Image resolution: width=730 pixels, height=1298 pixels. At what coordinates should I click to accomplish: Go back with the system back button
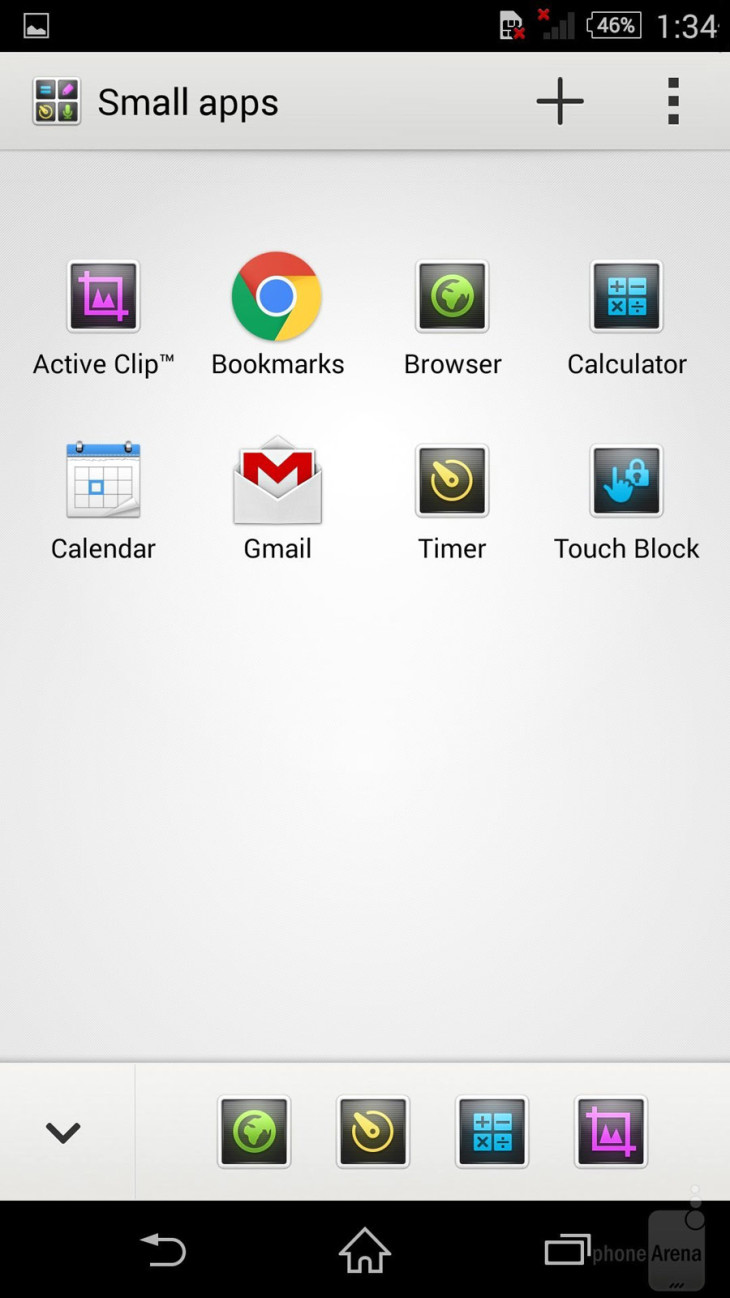pos(163,1250)
